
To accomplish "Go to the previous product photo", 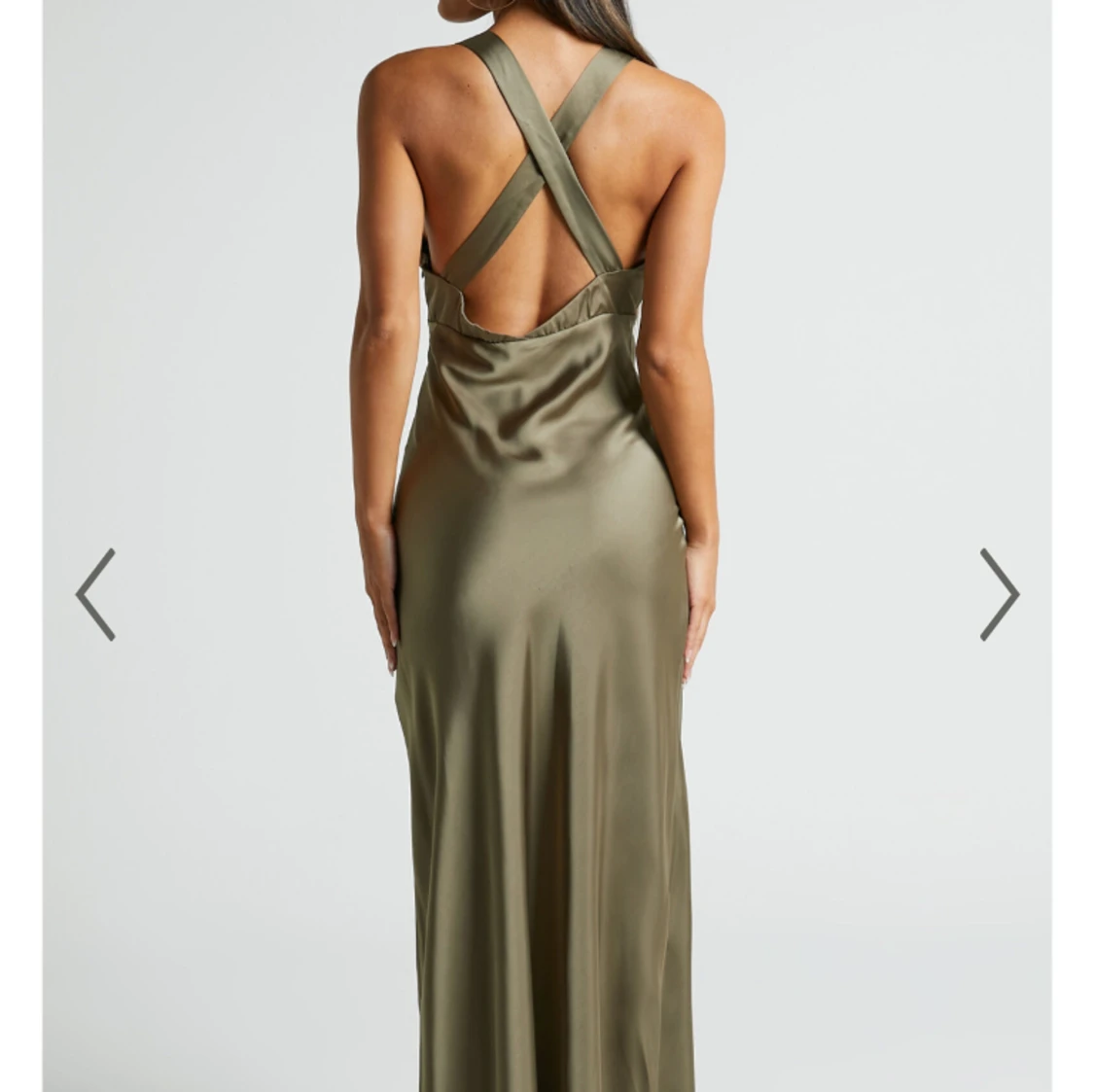I will pos(95,594).
